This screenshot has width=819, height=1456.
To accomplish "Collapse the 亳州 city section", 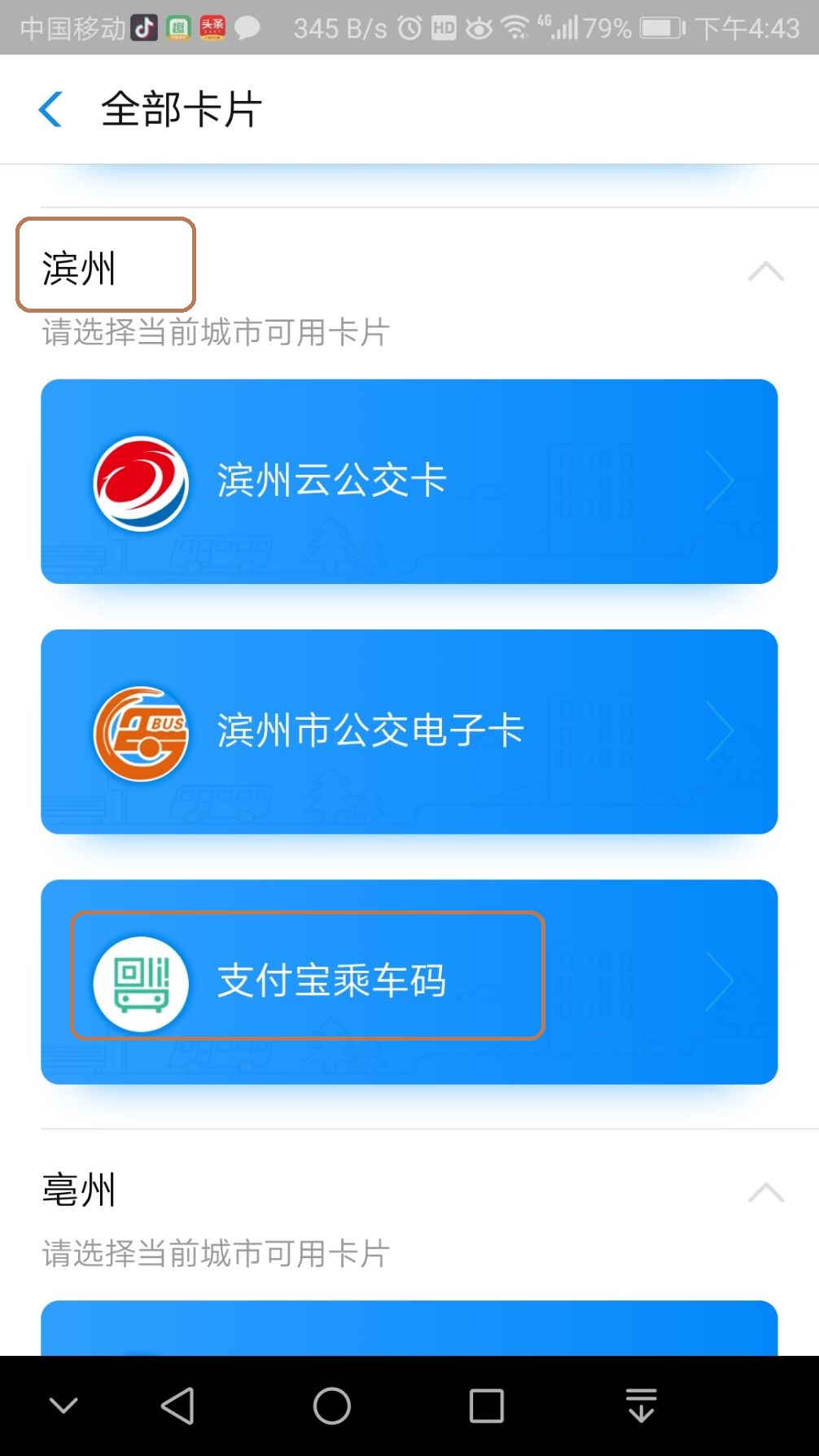I will [766, 1195].
